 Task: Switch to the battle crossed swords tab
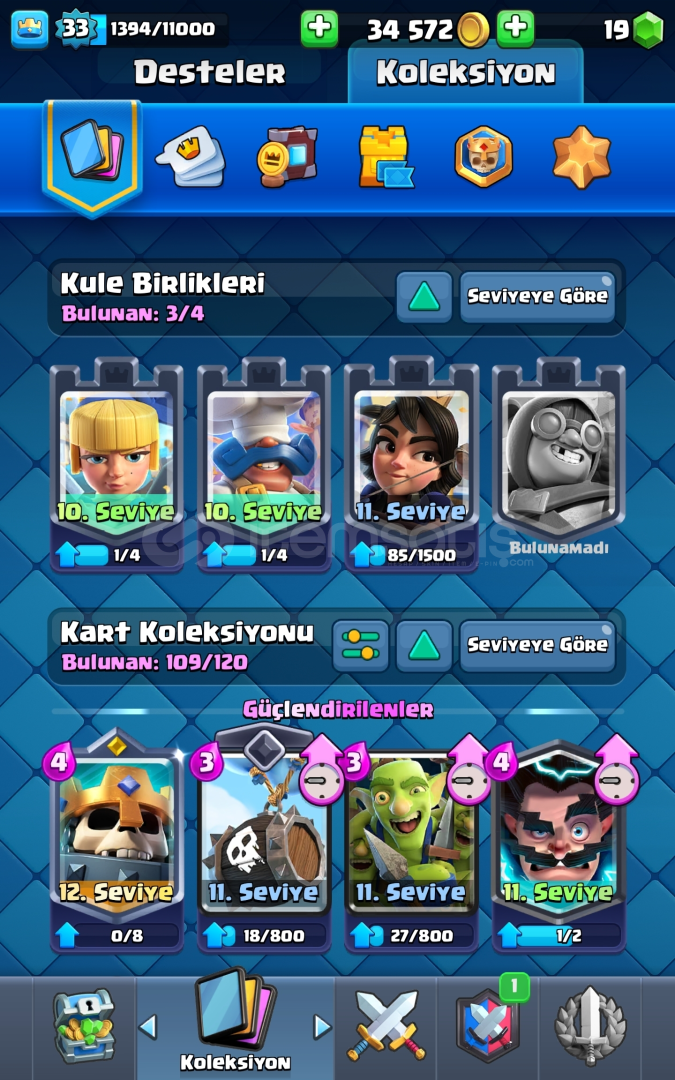click(386, 1026)
